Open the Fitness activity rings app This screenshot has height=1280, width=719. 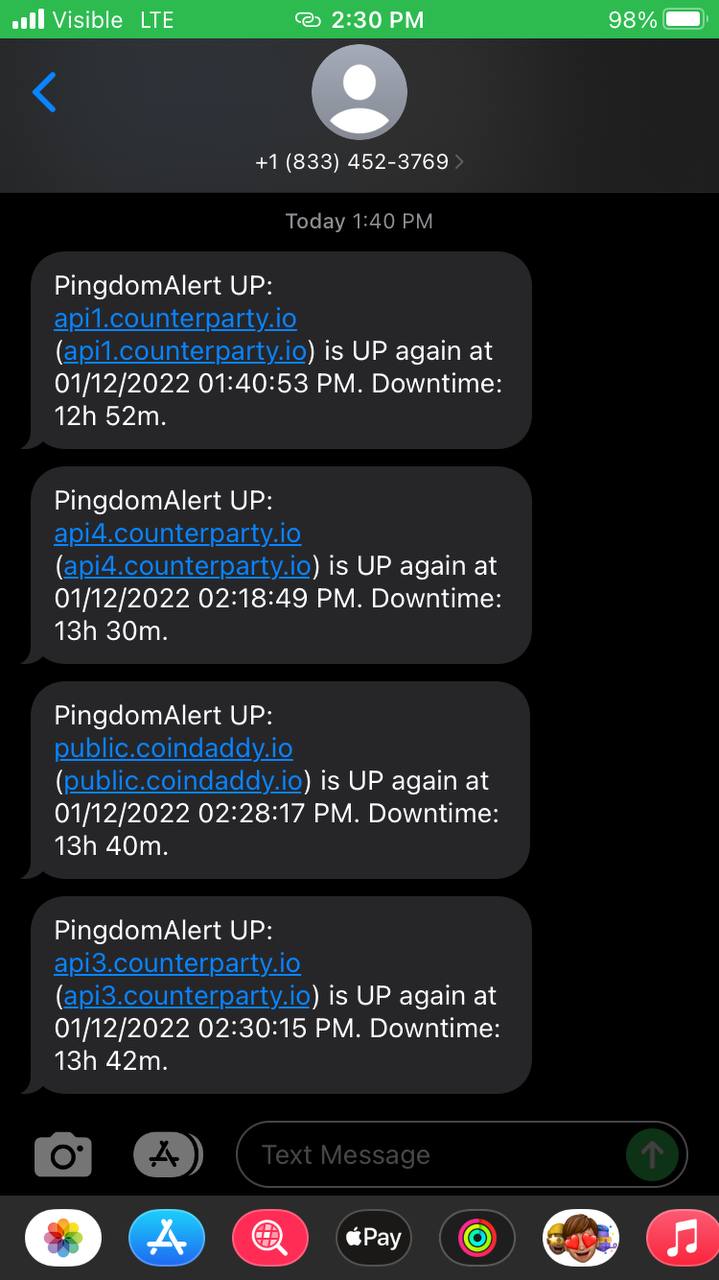[477, 1239]
